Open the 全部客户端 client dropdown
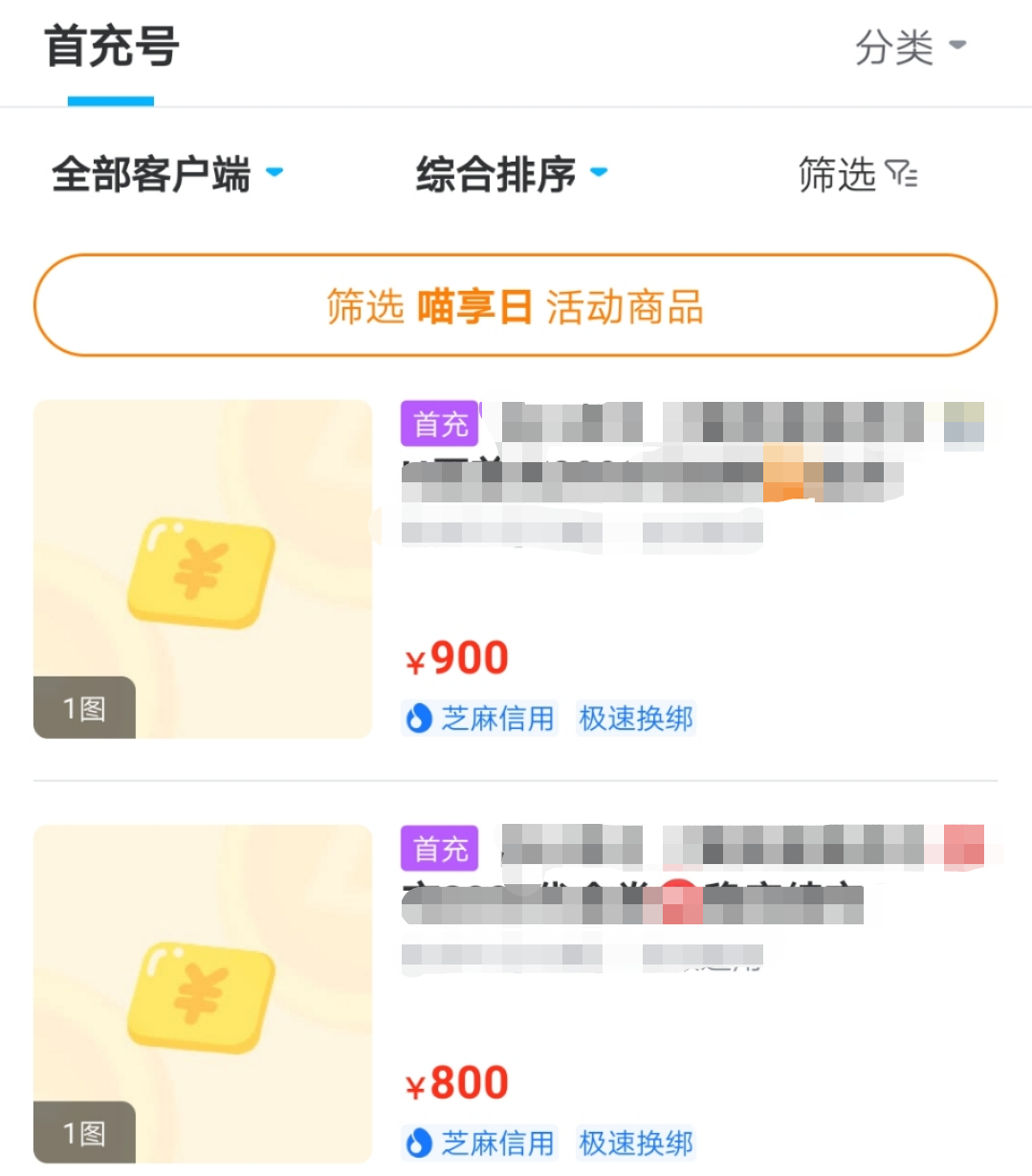Screen dimensions: 1032x1176 click(x=167, y=174)
